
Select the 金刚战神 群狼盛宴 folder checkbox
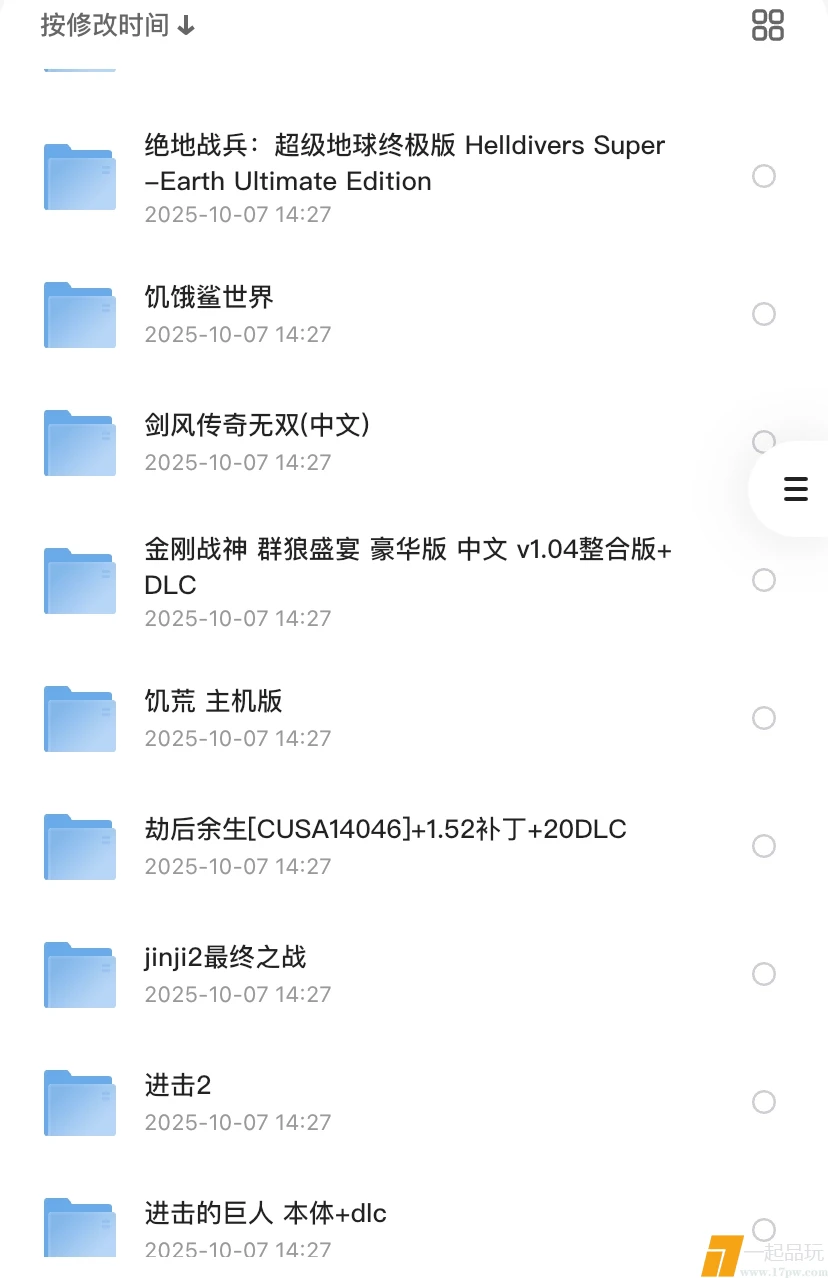click(764, 580)
